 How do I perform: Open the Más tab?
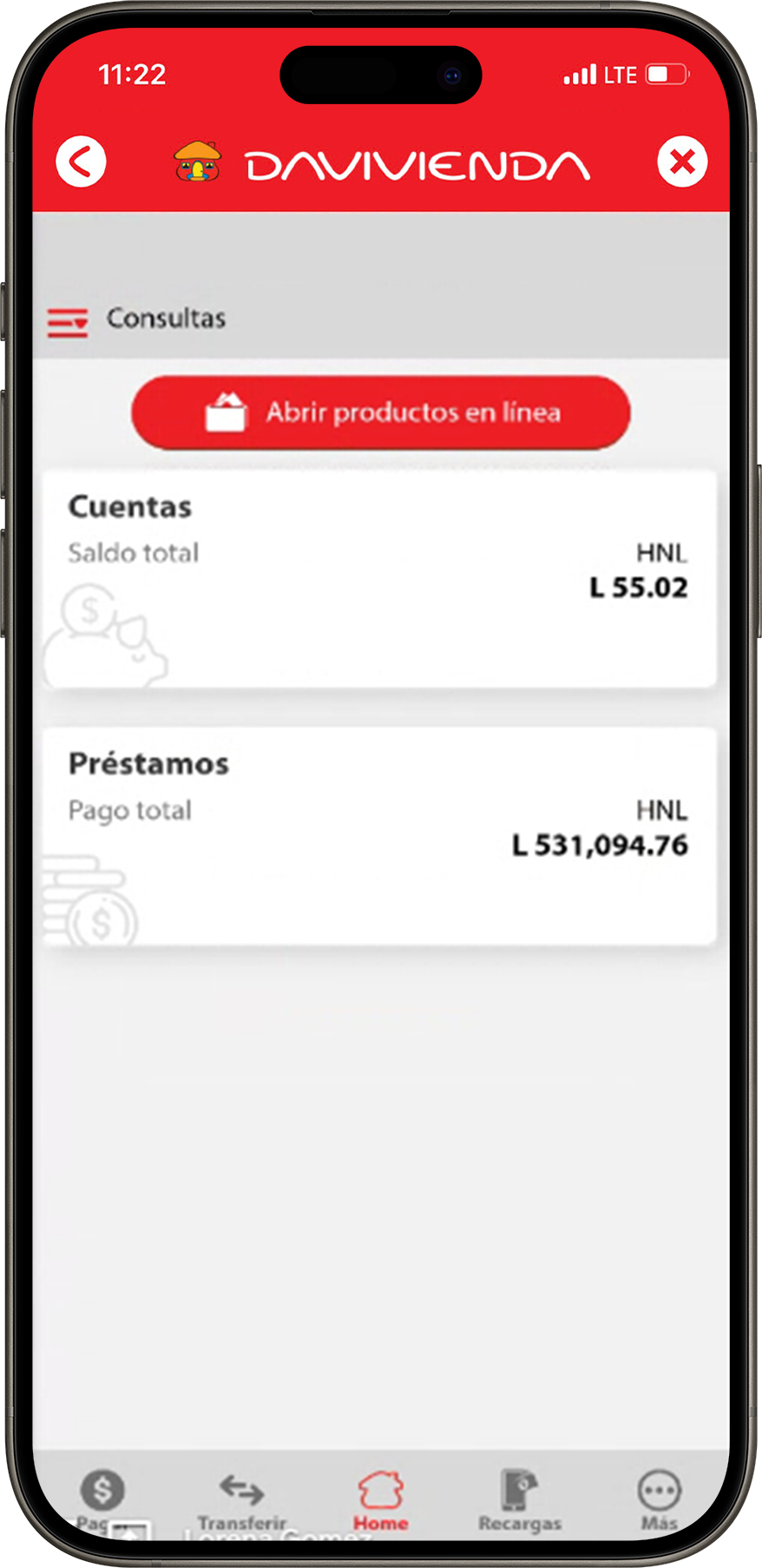(659, 1500)
